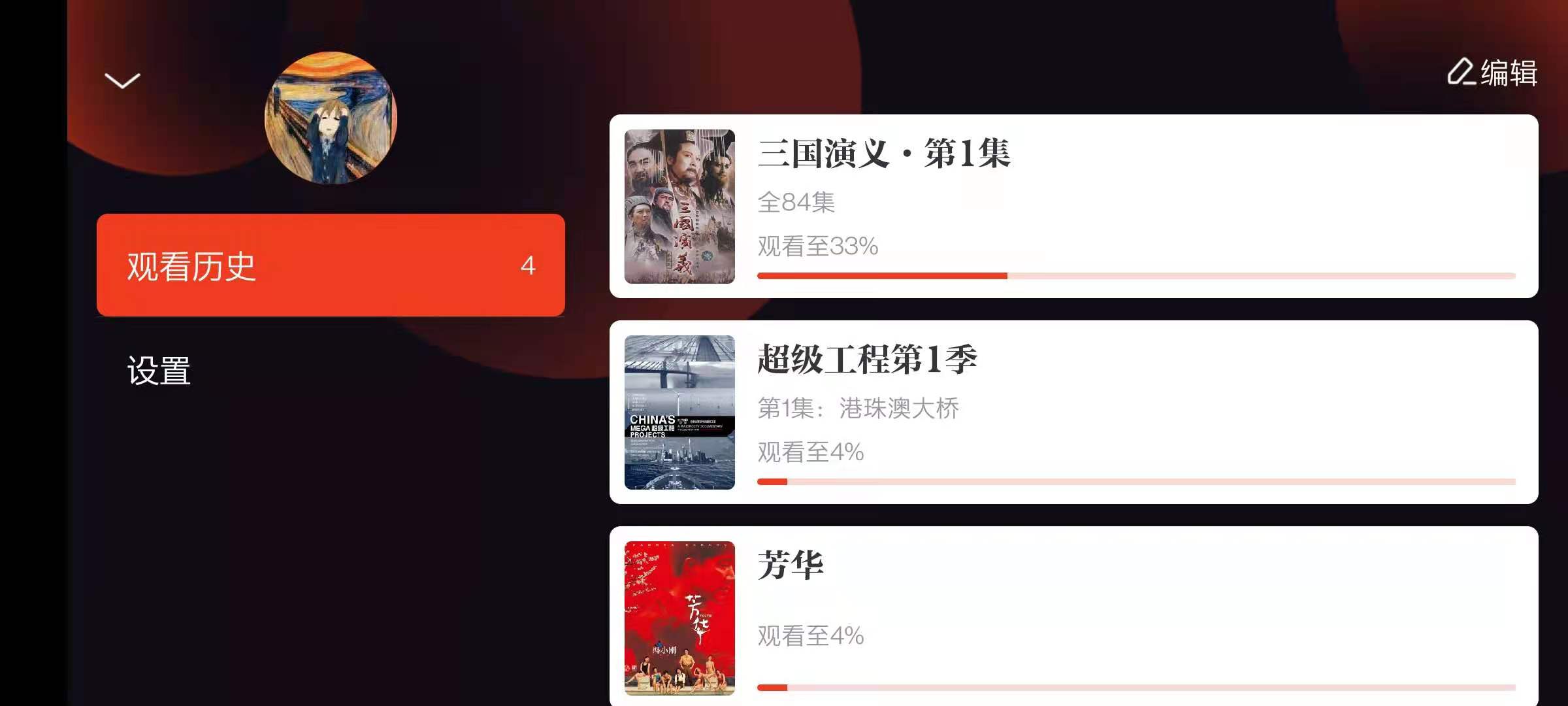The image size is (1568, 706).
Task: Open the profile avatar
Action: click(331, 118)
